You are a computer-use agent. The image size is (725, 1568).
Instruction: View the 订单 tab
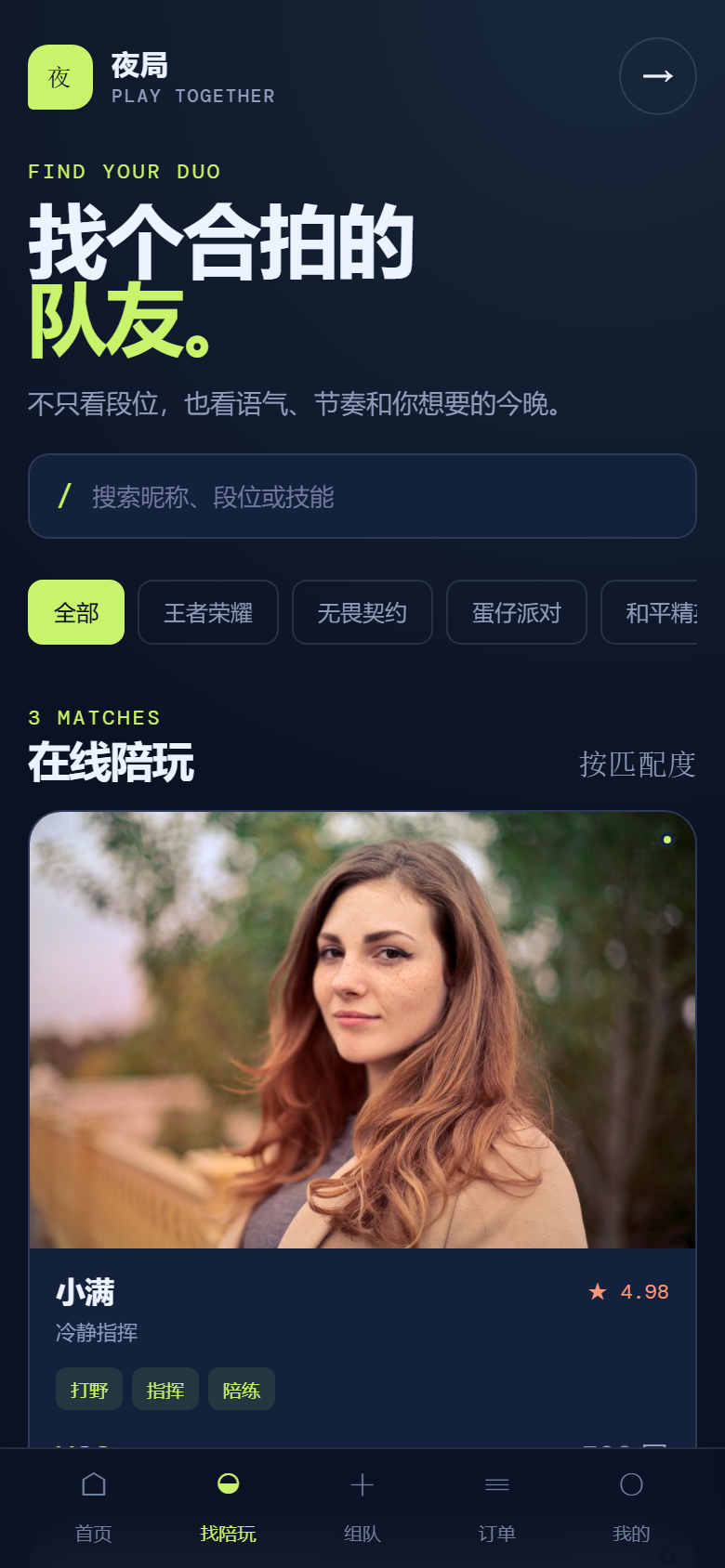click(x=497, y=1507)
